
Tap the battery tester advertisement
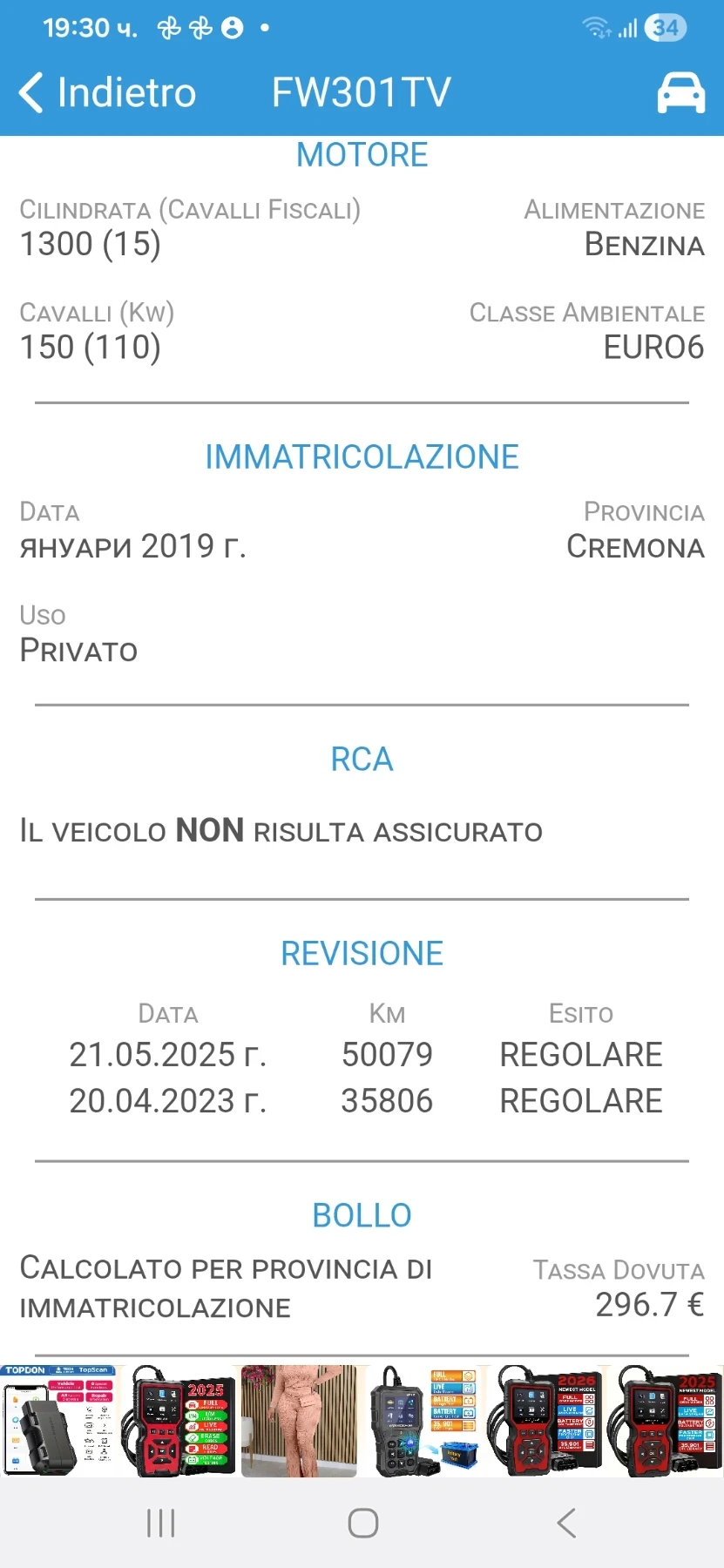click(422, 1420)
